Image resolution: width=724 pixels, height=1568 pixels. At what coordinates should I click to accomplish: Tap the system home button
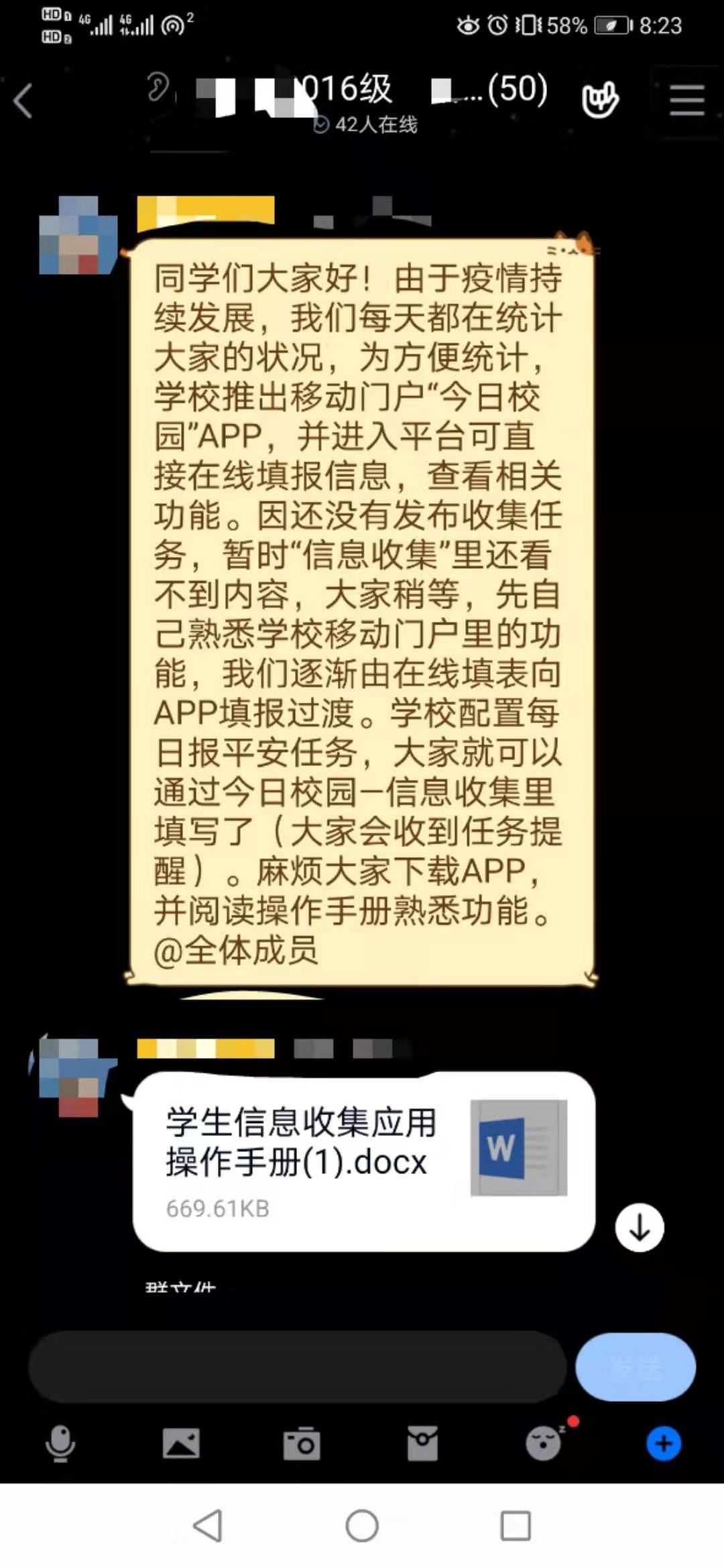pos(362,1526)
